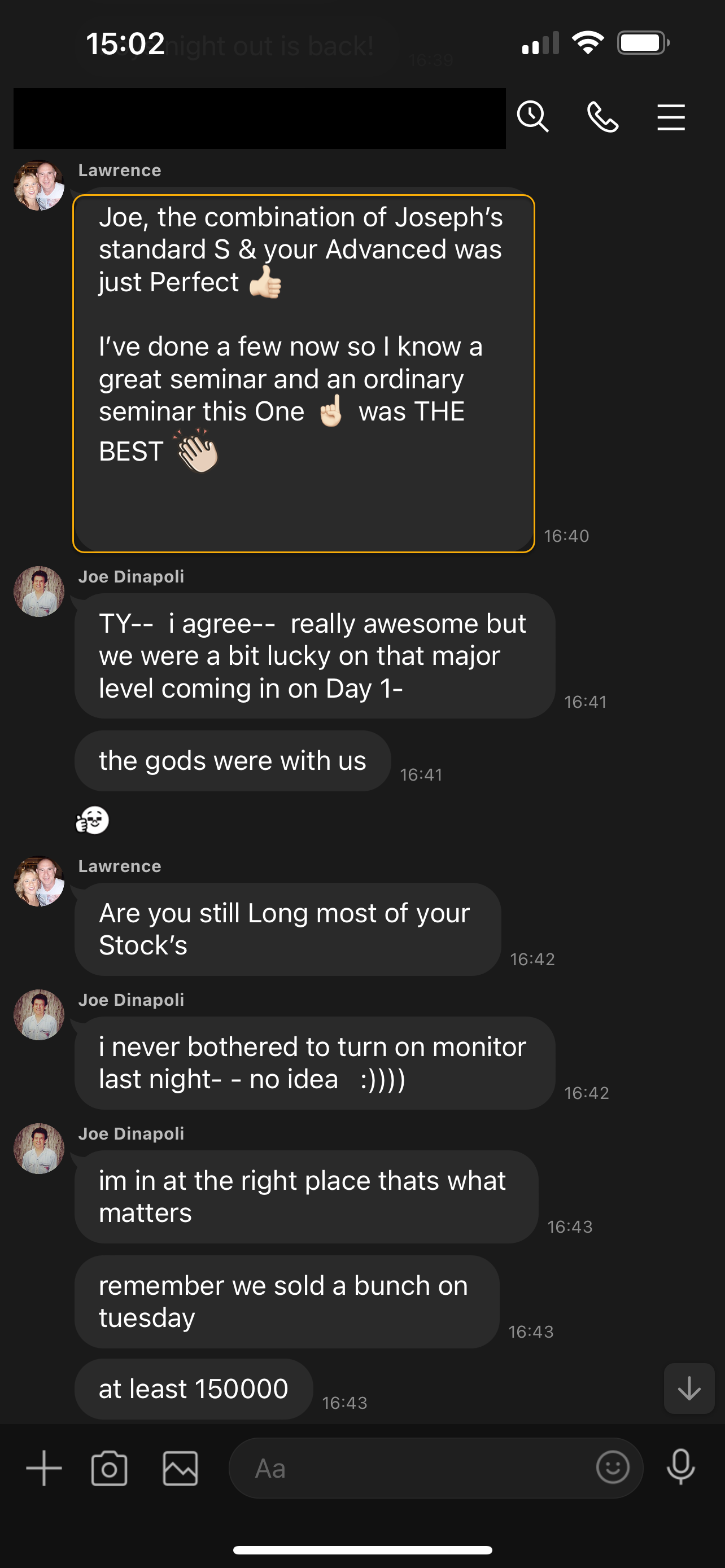Search within this chat
The image size is (725, 1568).
tap(532, 116)
